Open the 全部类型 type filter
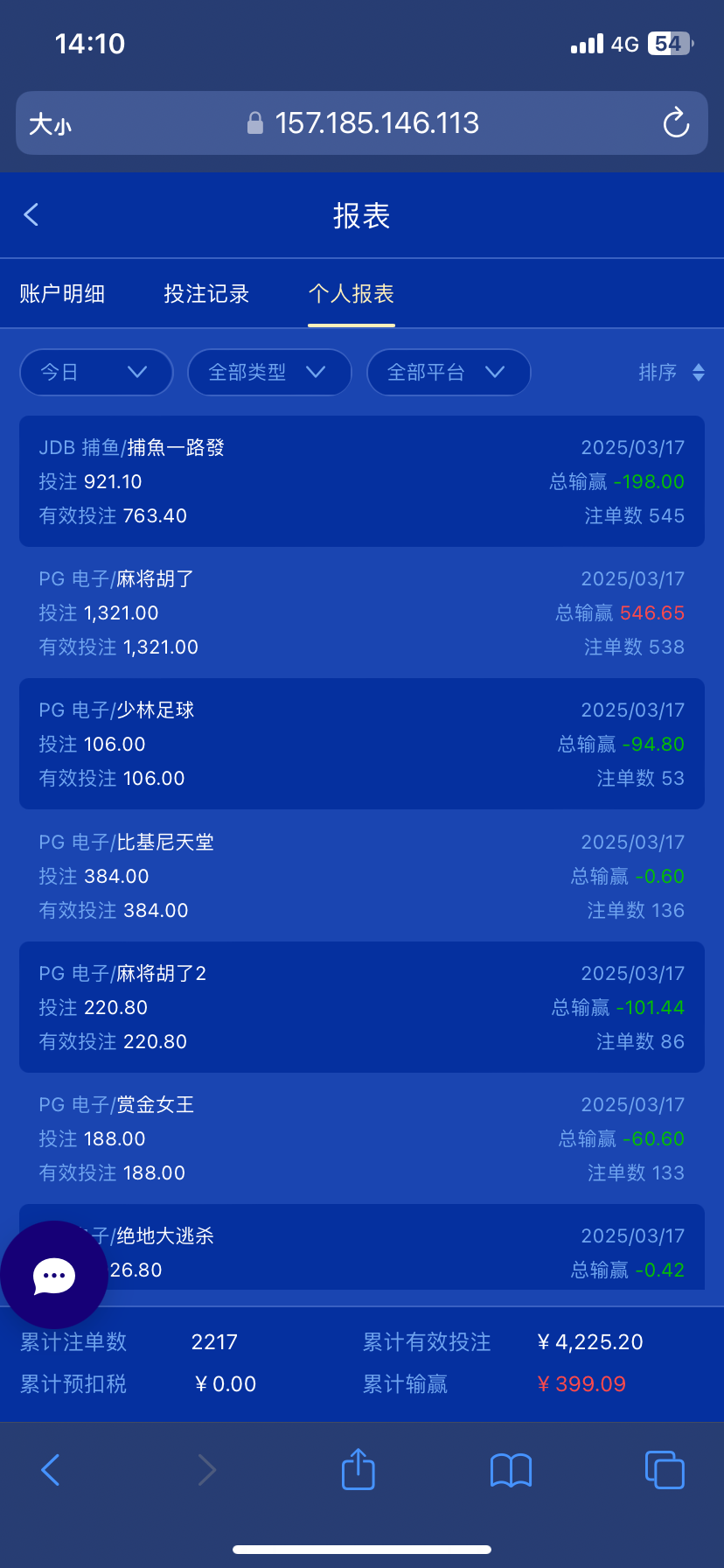 click(x=269, y=373)
